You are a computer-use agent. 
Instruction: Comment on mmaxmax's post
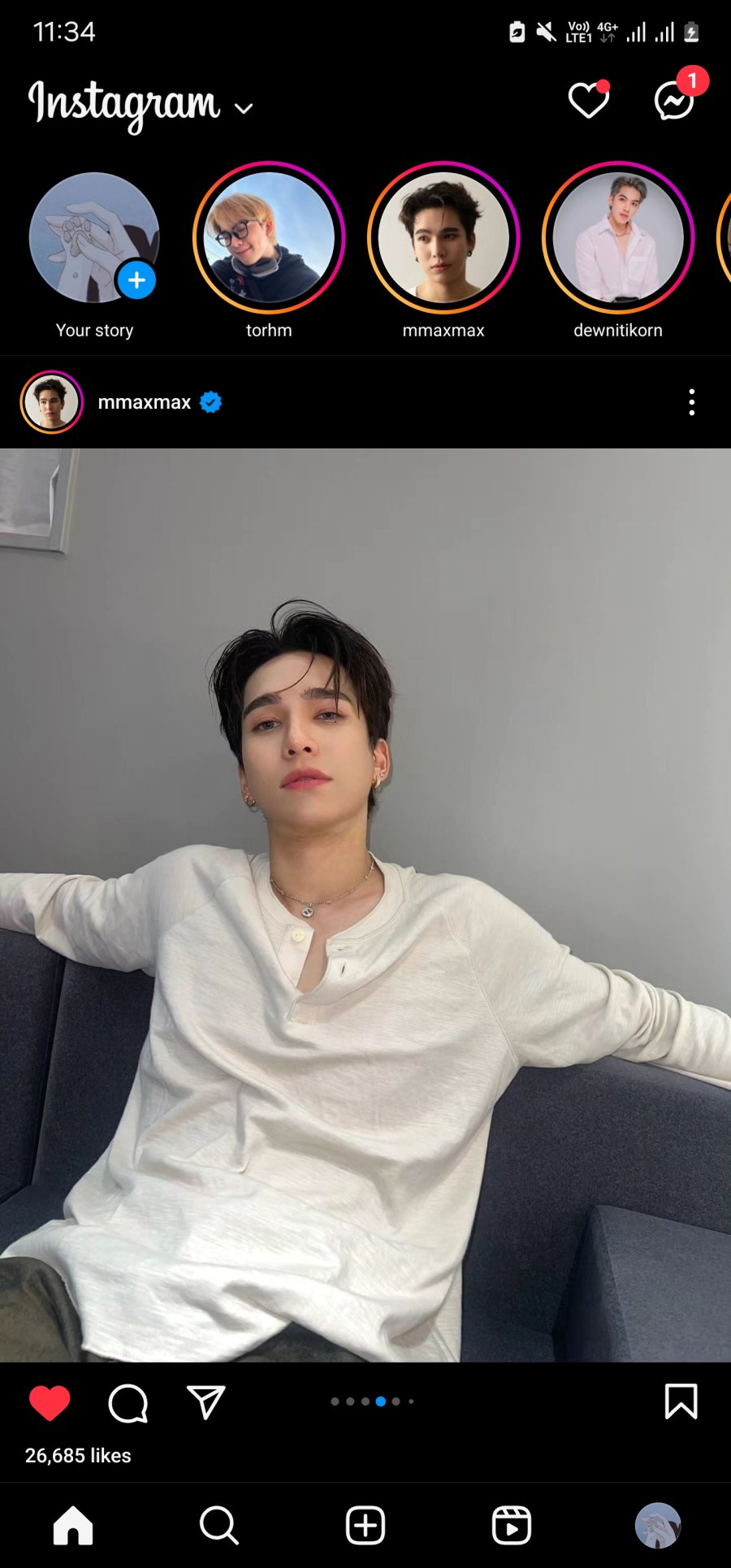pyautogui.click(x=128, y=1403)
